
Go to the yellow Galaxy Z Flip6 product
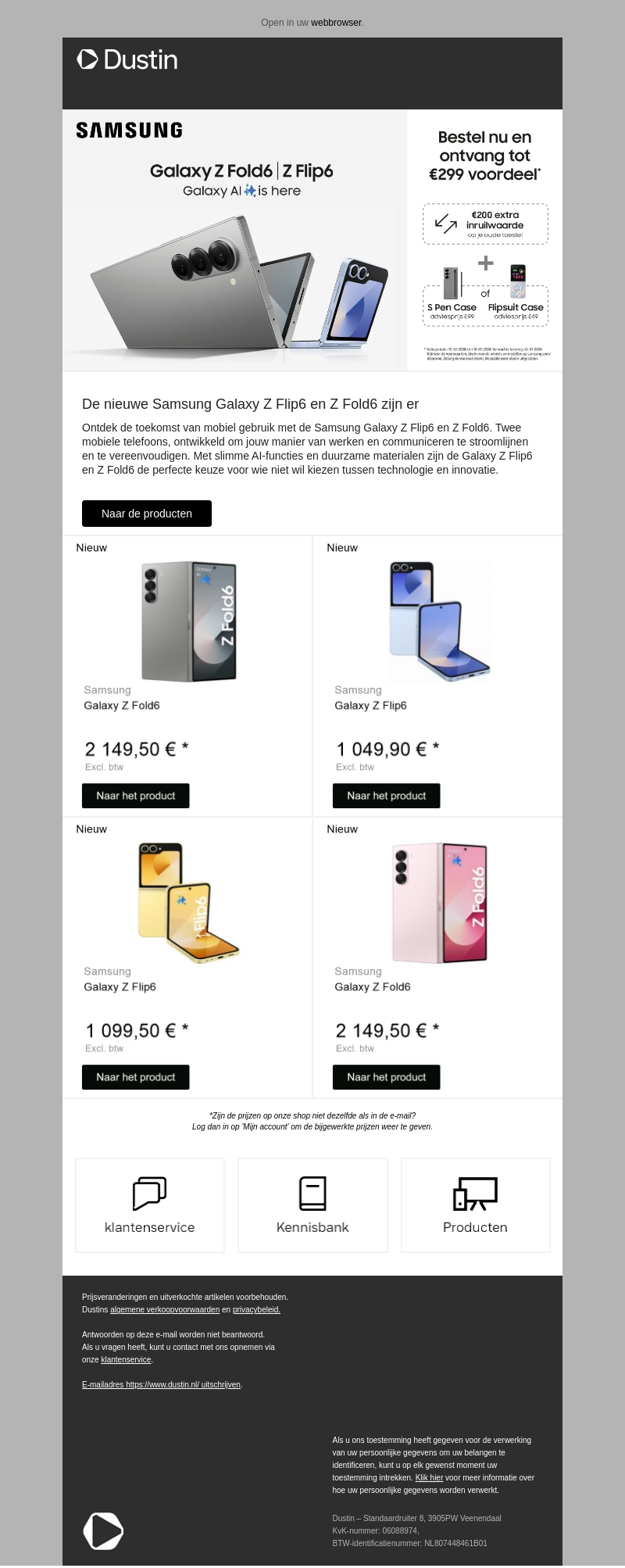point(136,1077)
